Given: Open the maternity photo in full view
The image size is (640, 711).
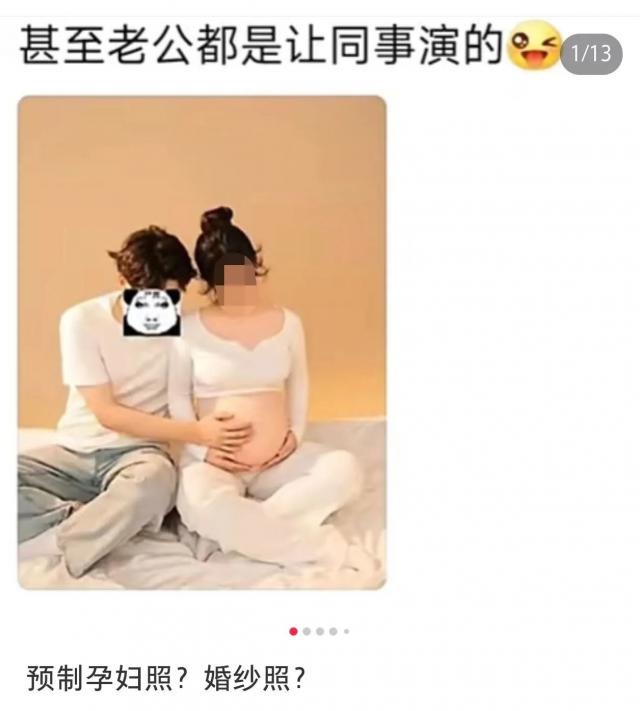Looking at the screenshot, I should 202,342.
